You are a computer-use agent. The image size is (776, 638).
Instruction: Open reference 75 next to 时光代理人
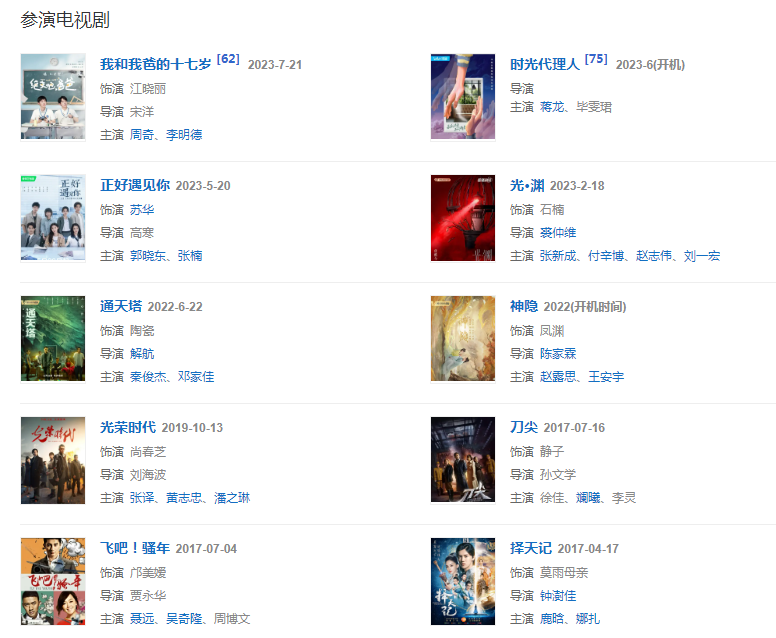[596, 59]
